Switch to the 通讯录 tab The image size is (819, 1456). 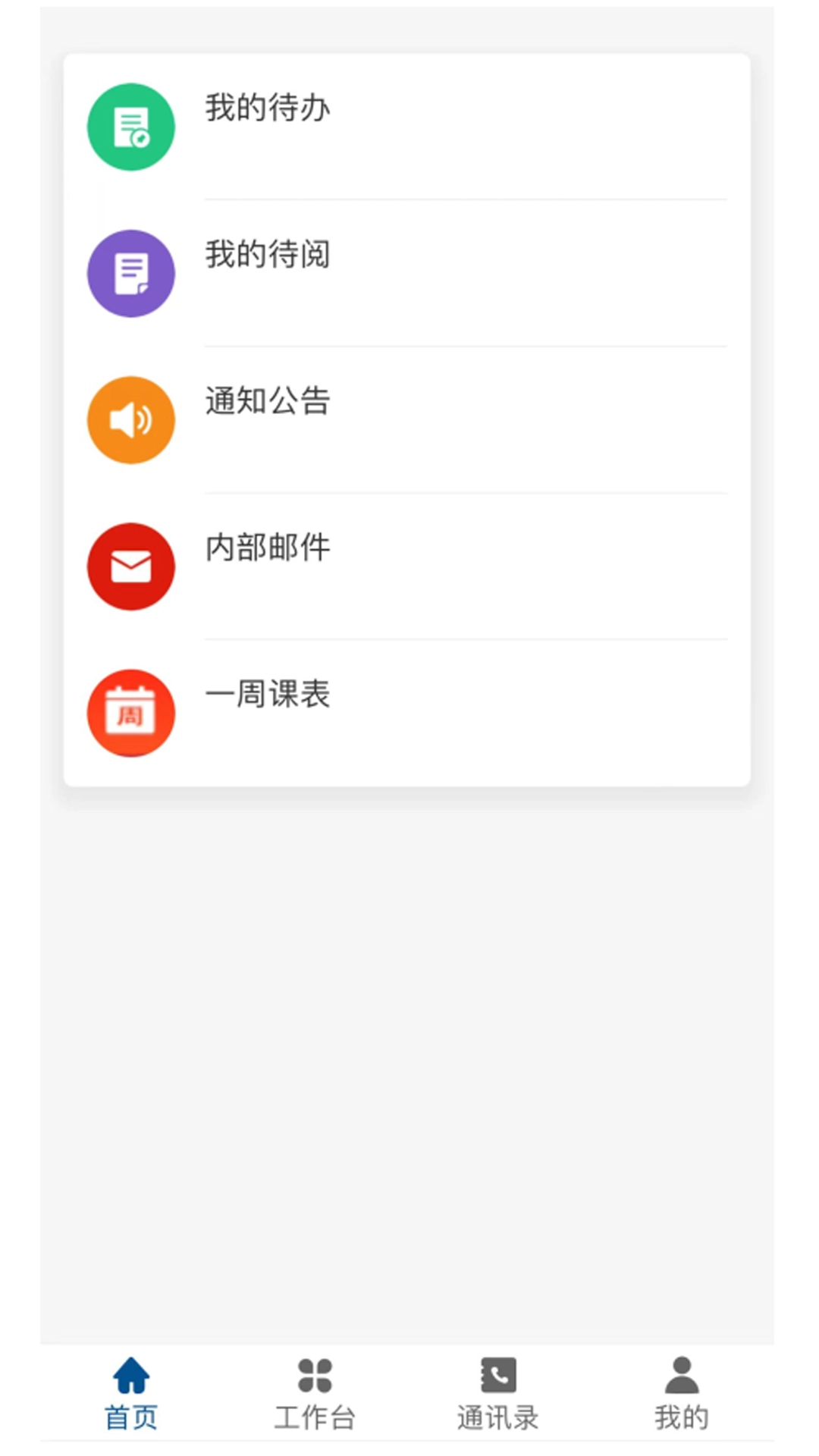pos(498,1394)
